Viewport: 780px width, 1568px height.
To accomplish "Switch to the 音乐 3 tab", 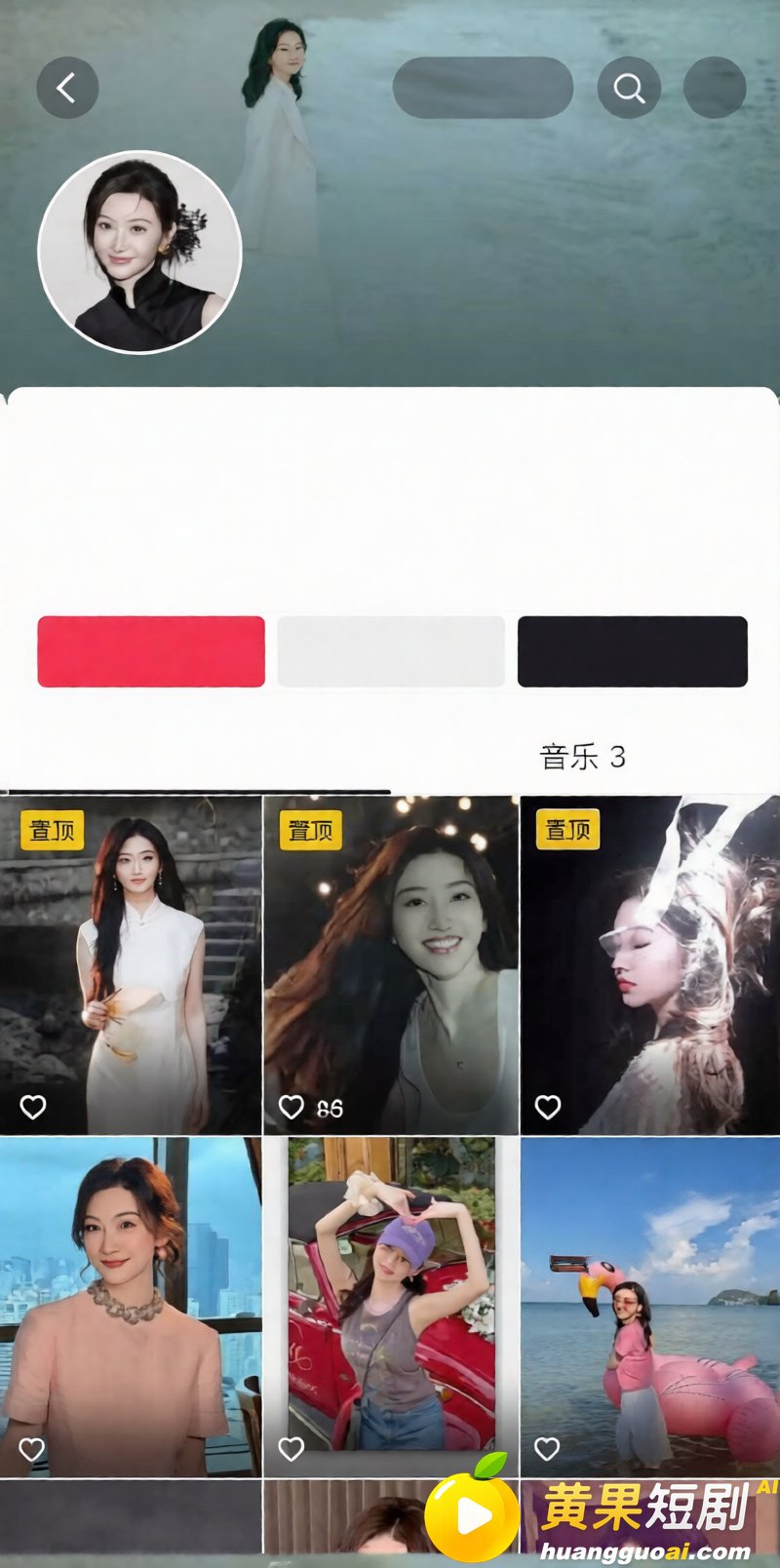I will [x=582, y=757].
